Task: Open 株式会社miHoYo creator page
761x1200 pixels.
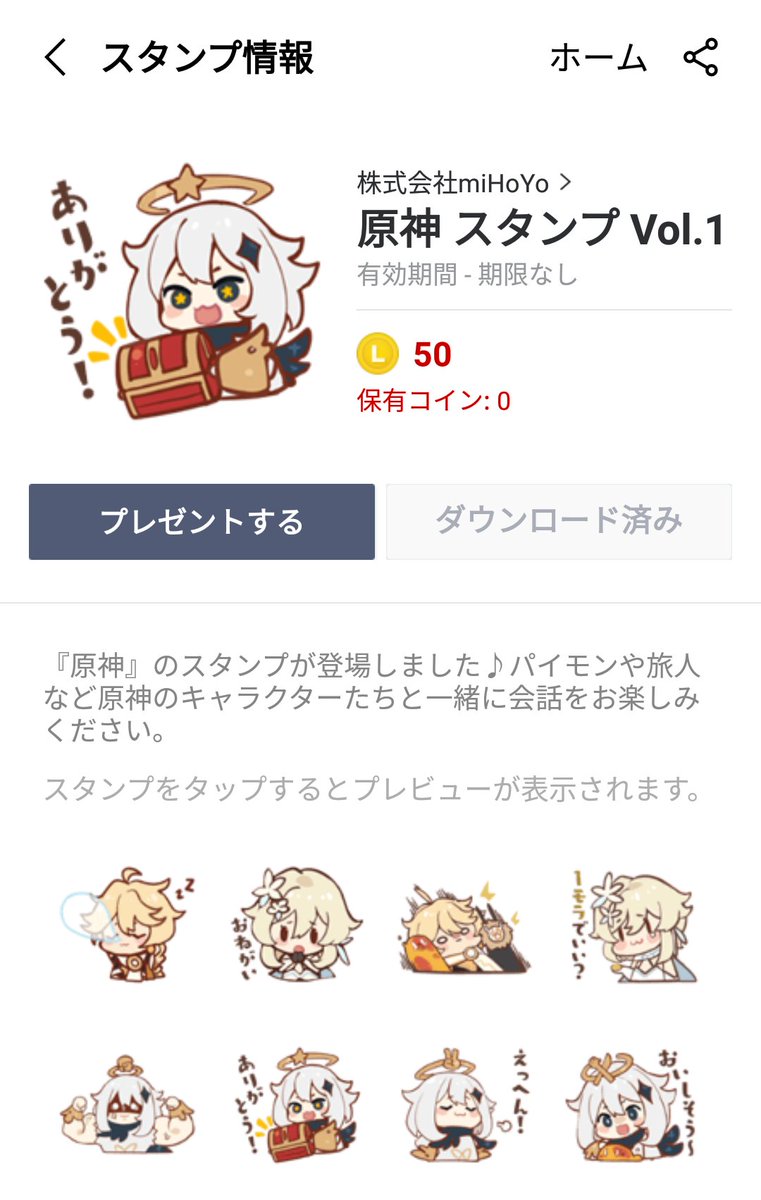Action: [464, 183]
